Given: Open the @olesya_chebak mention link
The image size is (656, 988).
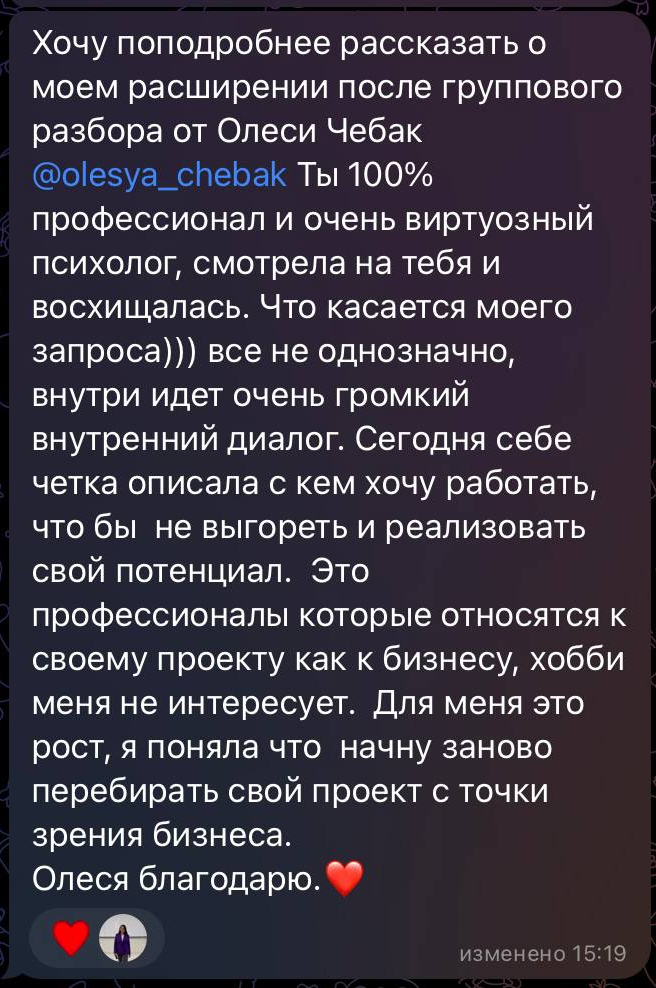Looking at the screenshot, I should [x=160, y=176].
